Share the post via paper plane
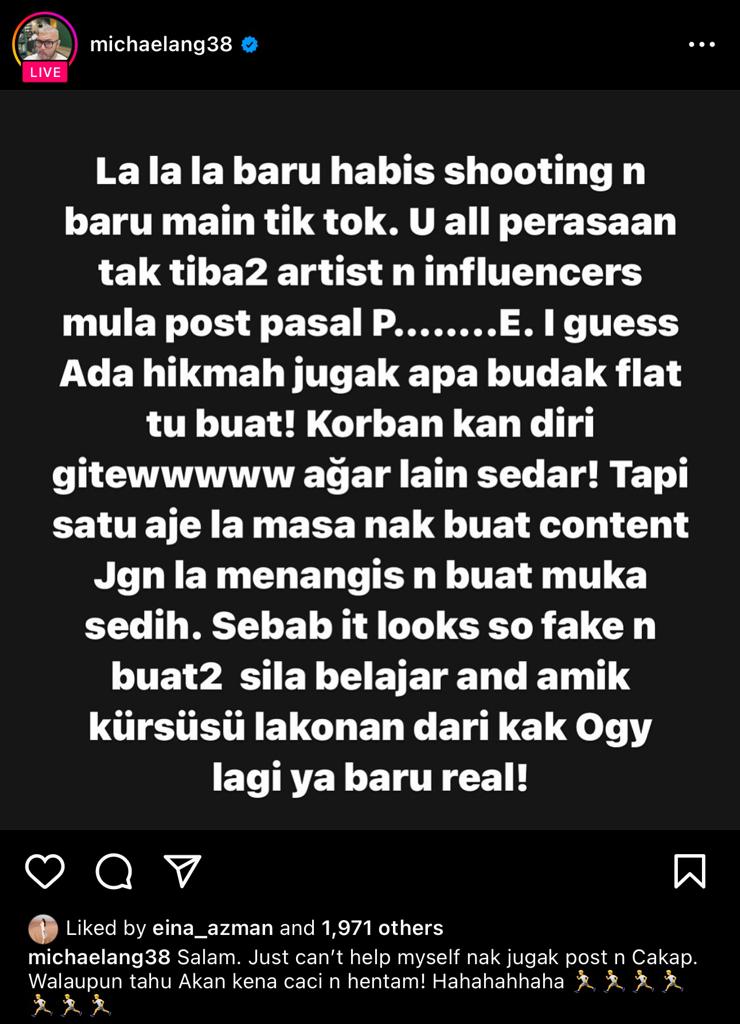 183,871
